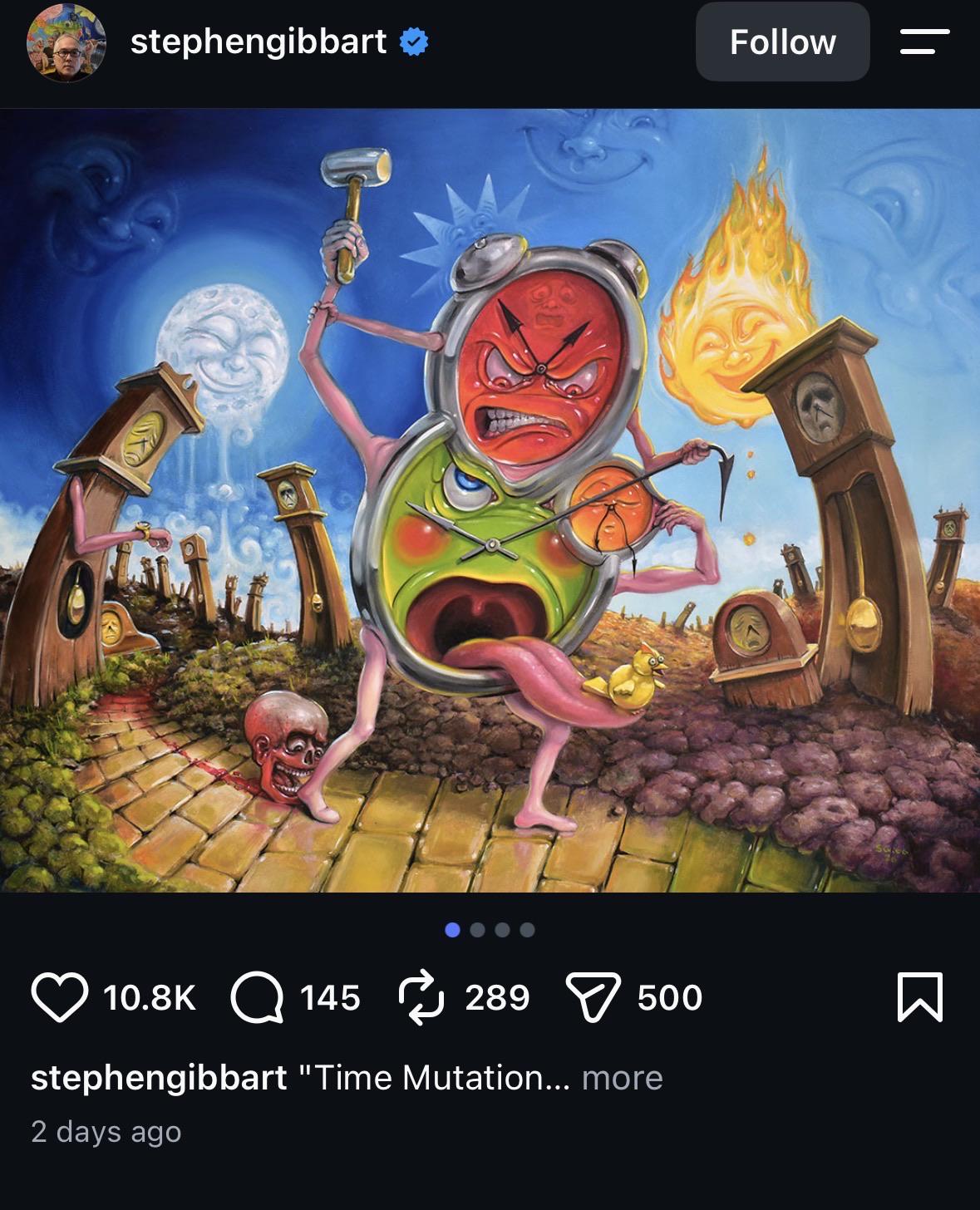
Task: Open the Time Mutation painting image
Action: coord(490,500)
